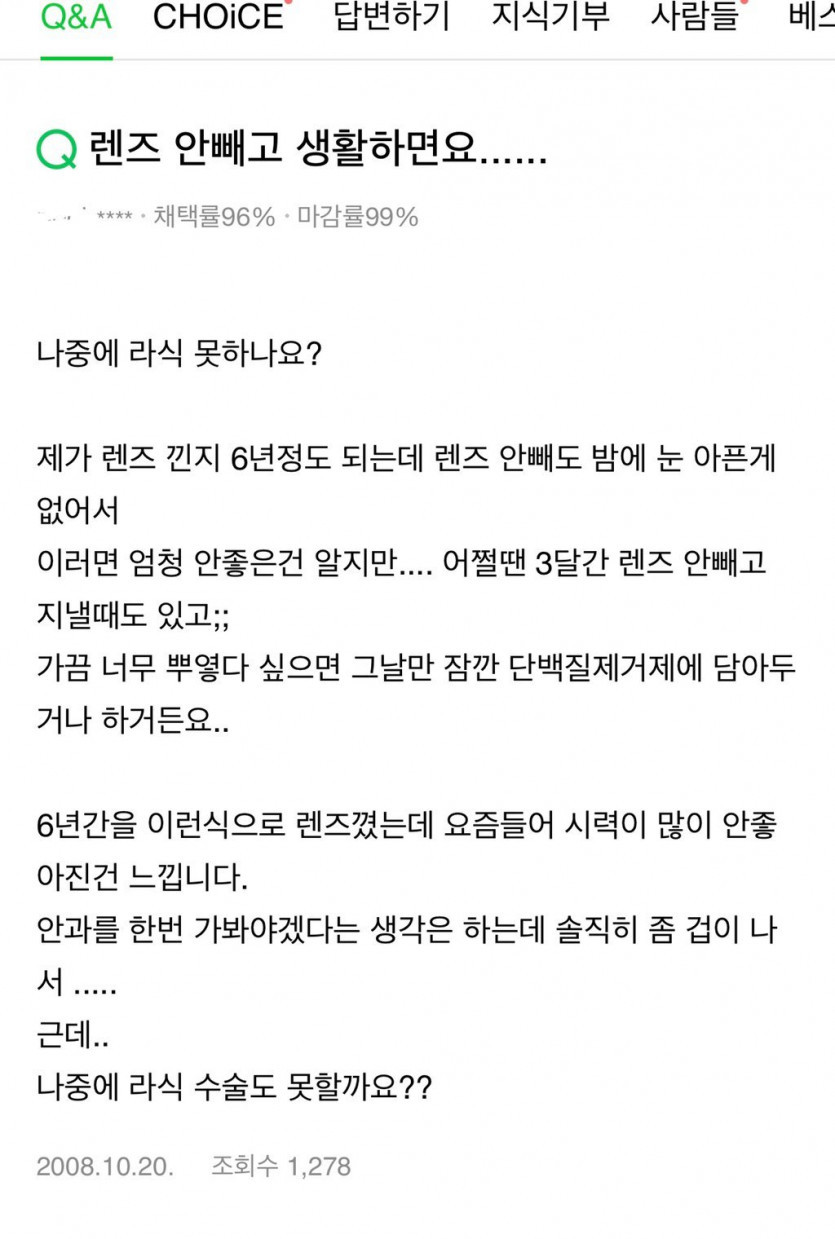Screen dimensions: 835x1239
Task: Switch to the Q&A tab
Action: pos(76,18)
